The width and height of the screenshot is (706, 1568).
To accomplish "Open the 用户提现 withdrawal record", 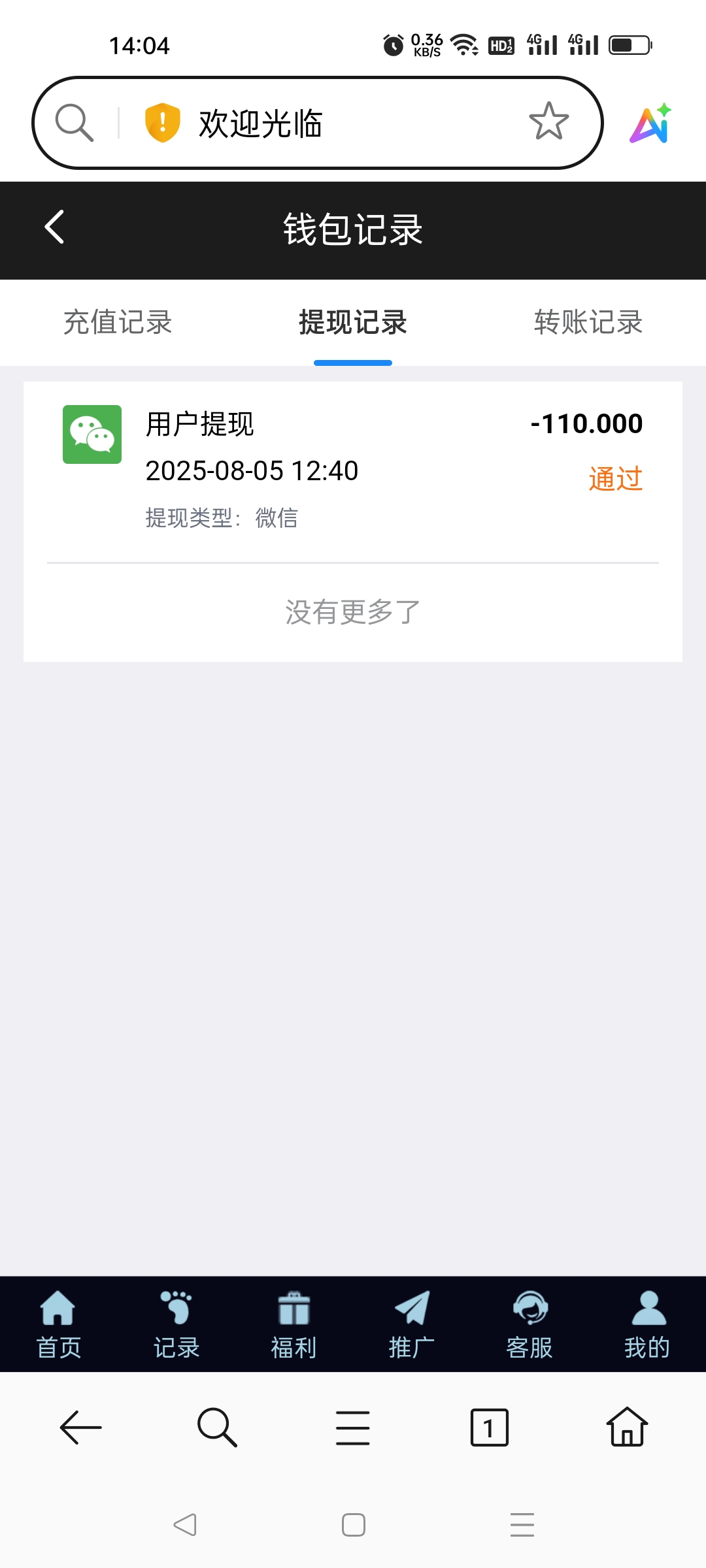I will coord(353,470).
